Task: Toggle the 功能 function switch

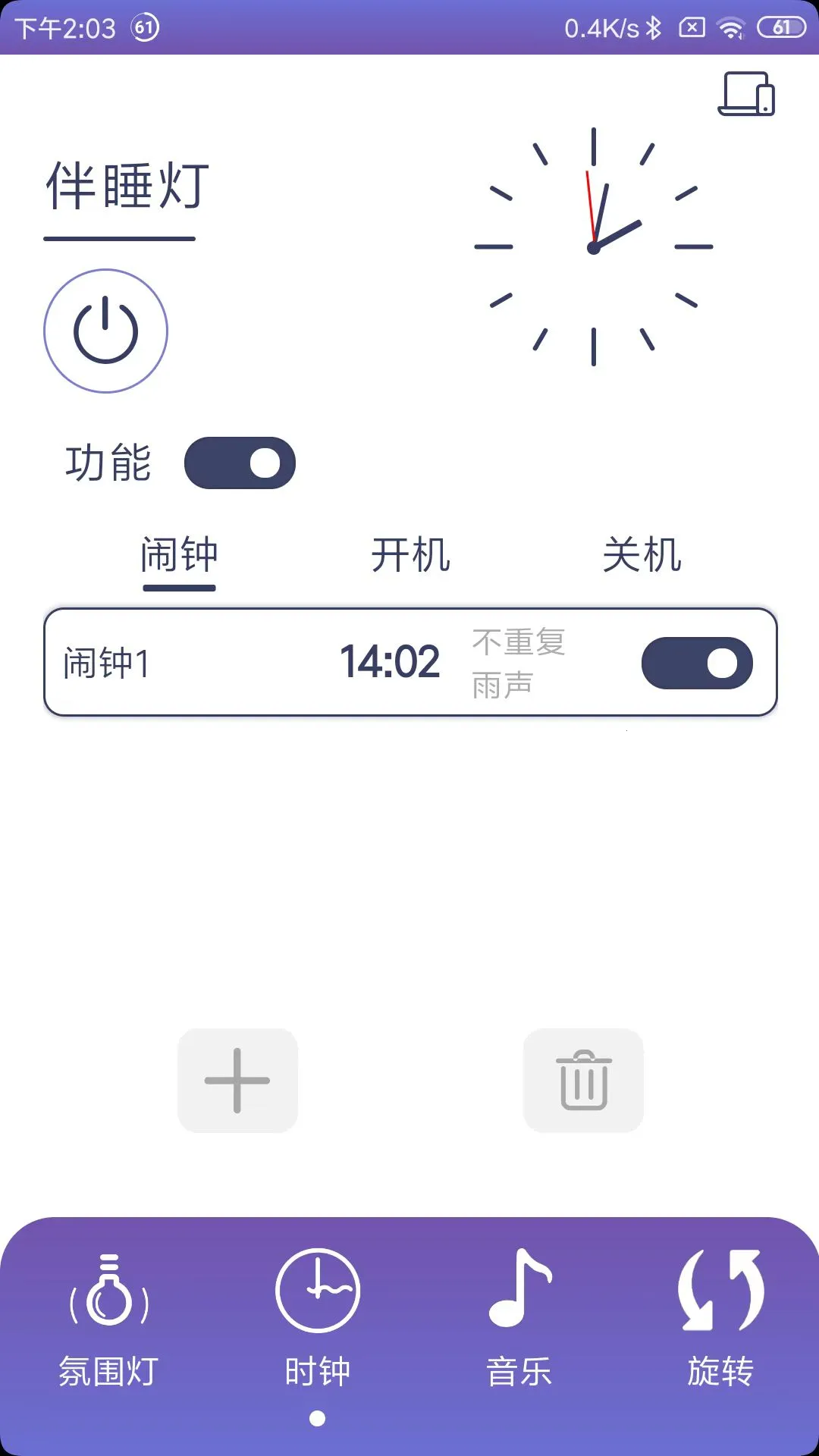Action: point(241,463)
